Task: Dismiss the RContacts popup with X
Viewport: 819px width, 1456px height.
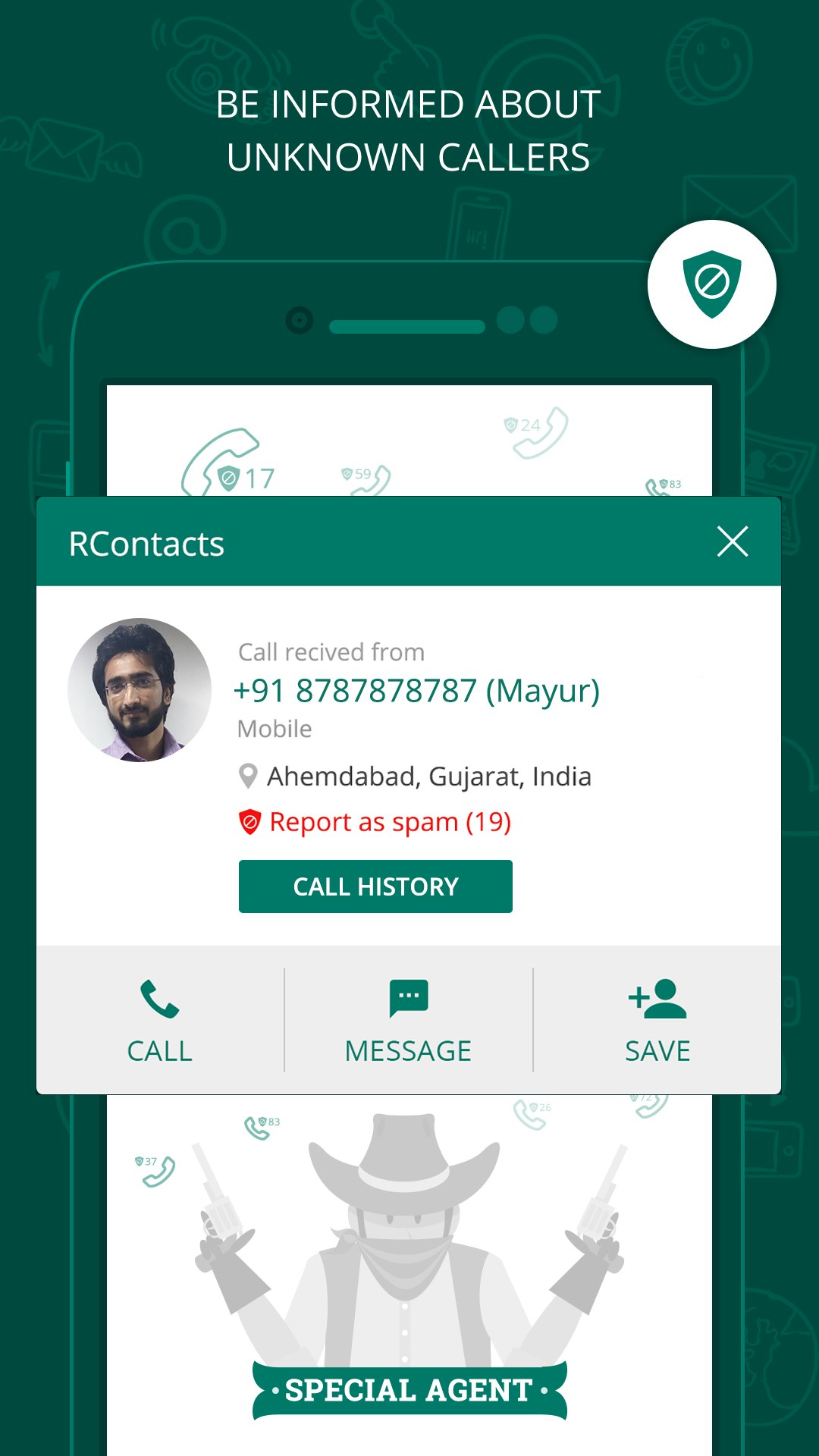Action: pos(733,541)
